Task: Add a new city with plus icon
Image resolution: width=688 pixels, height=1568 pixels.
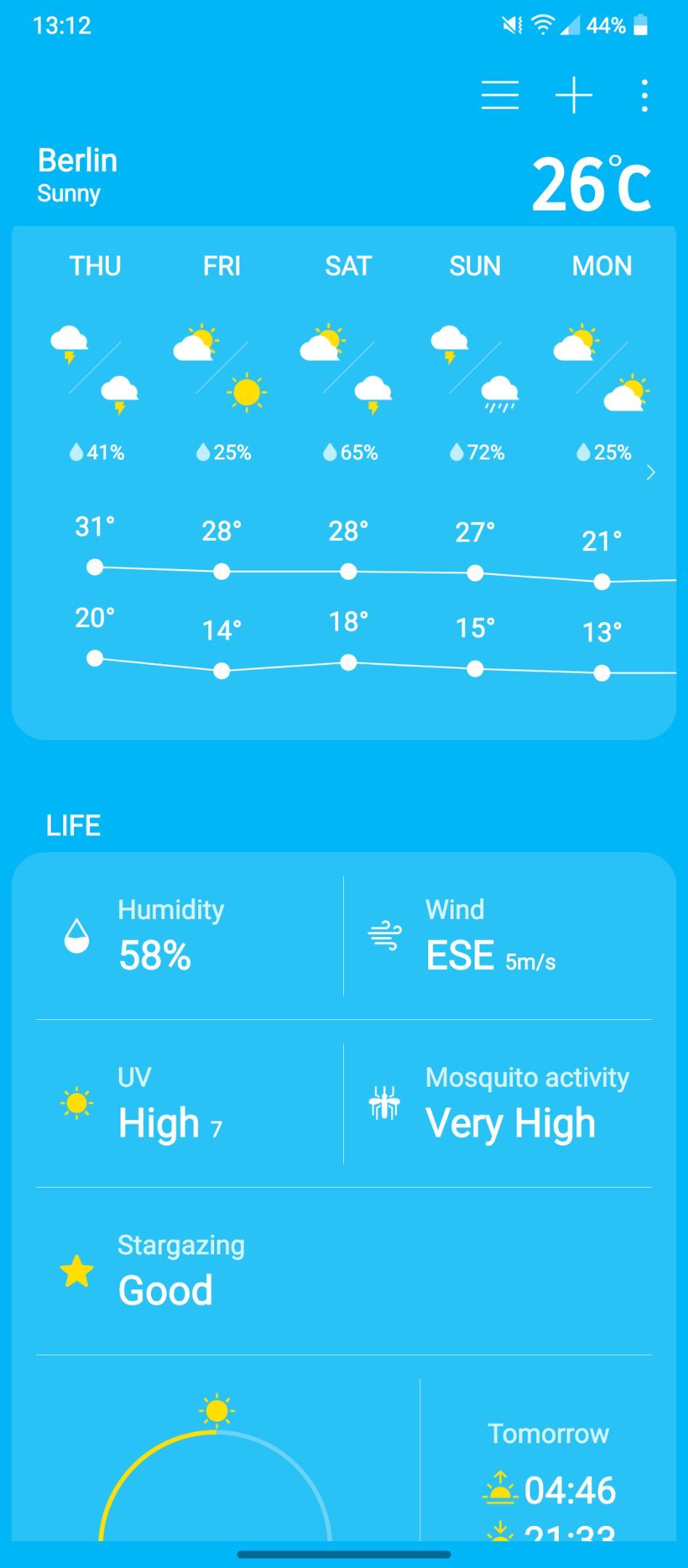Action: point(573,95)
